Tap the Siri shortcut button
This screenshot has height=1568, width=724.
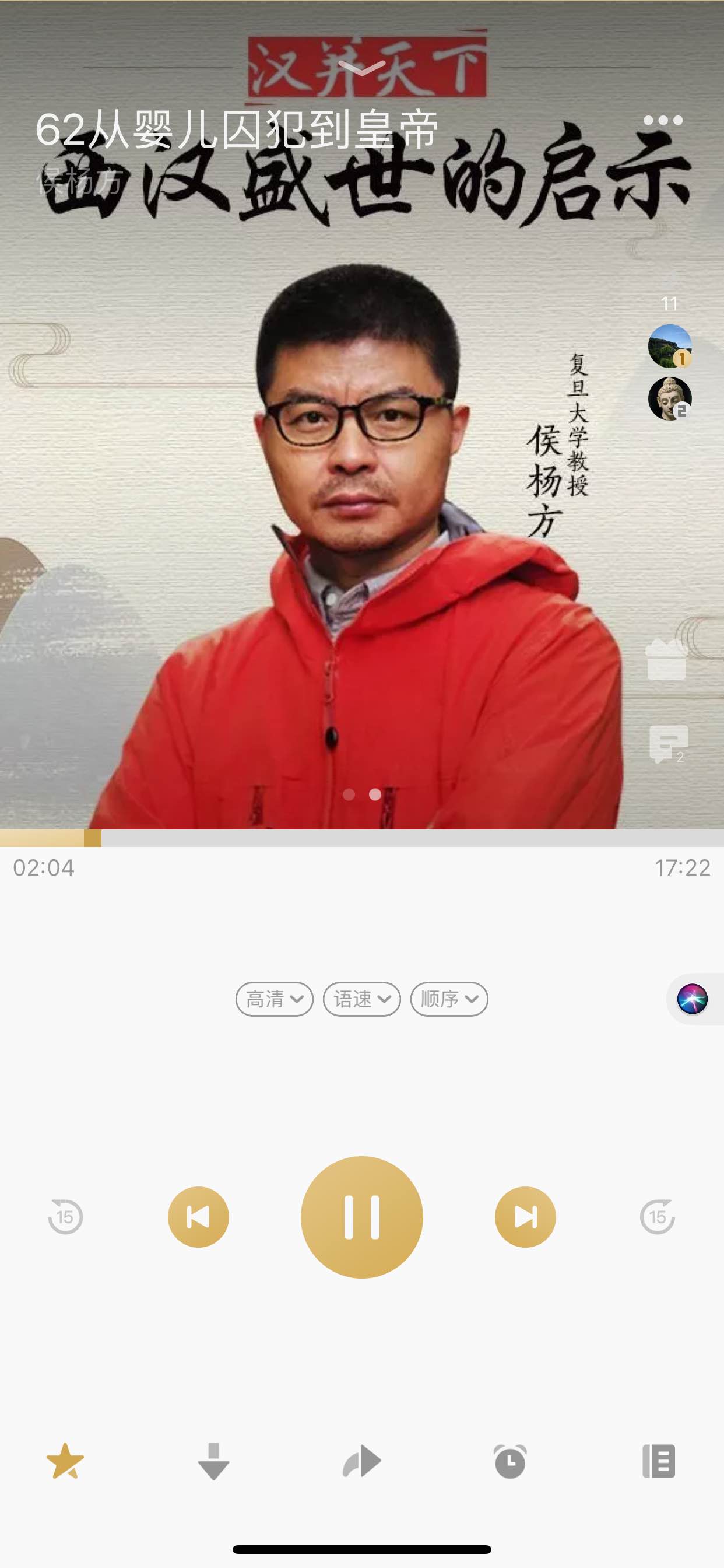693,999
